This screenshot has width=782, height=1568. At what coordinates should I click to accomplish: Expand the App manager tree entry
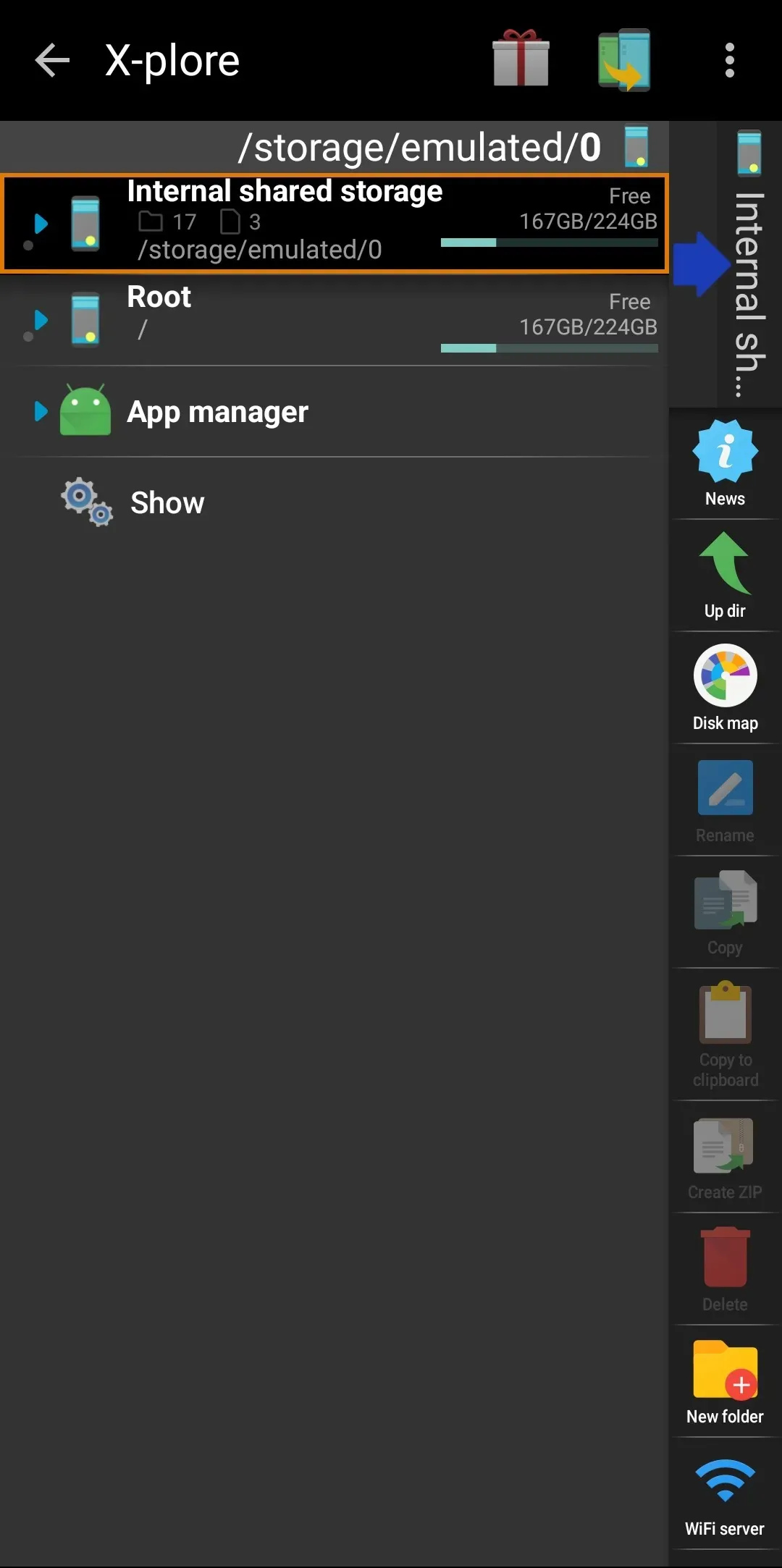click(41, 411)
